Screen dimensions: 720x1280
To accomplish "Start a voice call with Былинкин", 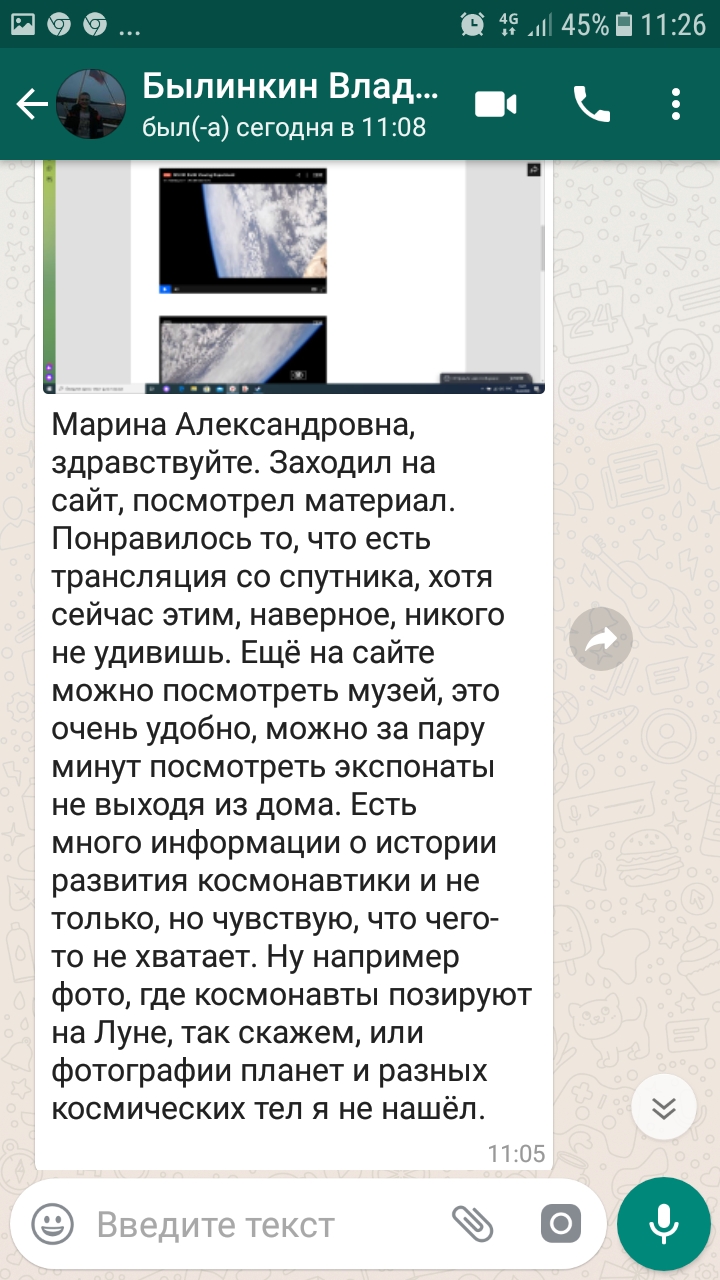I will (591, 104).
